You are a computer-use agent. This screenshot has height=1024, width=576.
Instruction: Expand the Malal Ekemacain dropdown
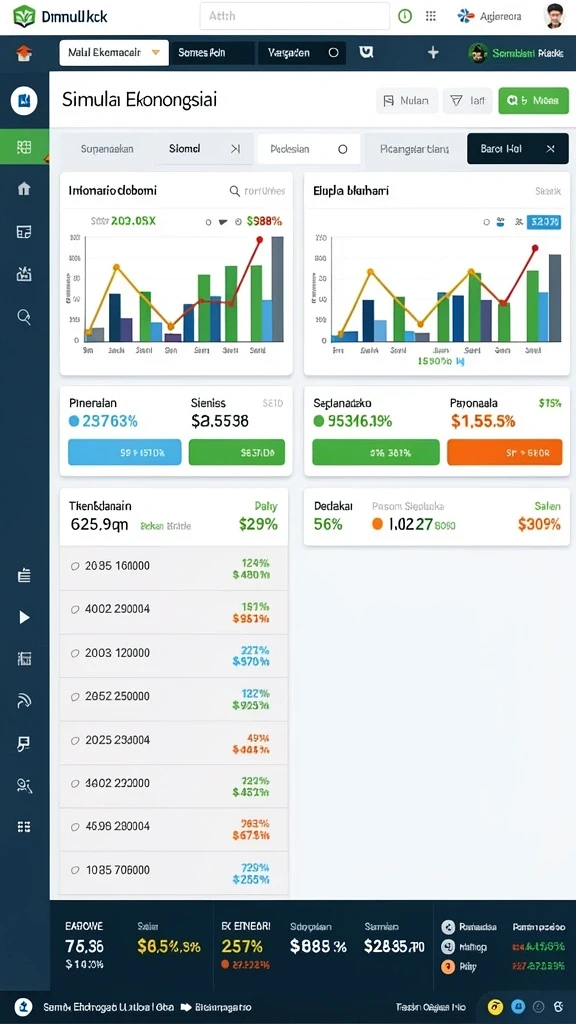tap(114, 53)
